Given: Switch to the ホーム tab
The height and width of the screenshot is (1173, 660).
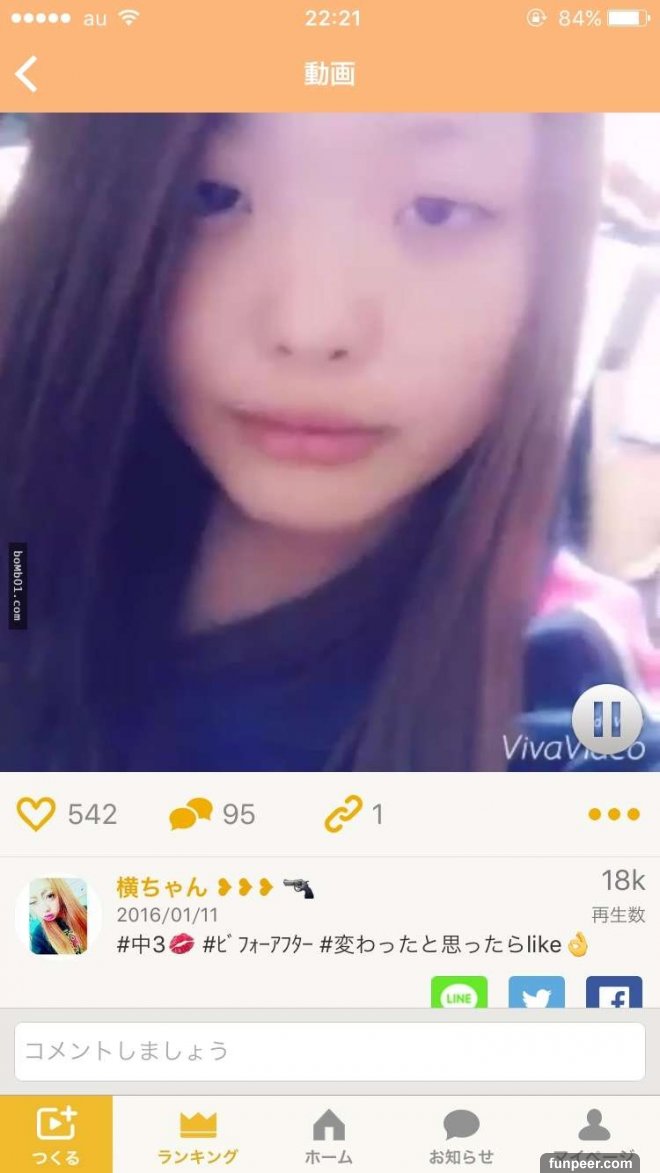Looking at the screenshot, I should 329,1135.
